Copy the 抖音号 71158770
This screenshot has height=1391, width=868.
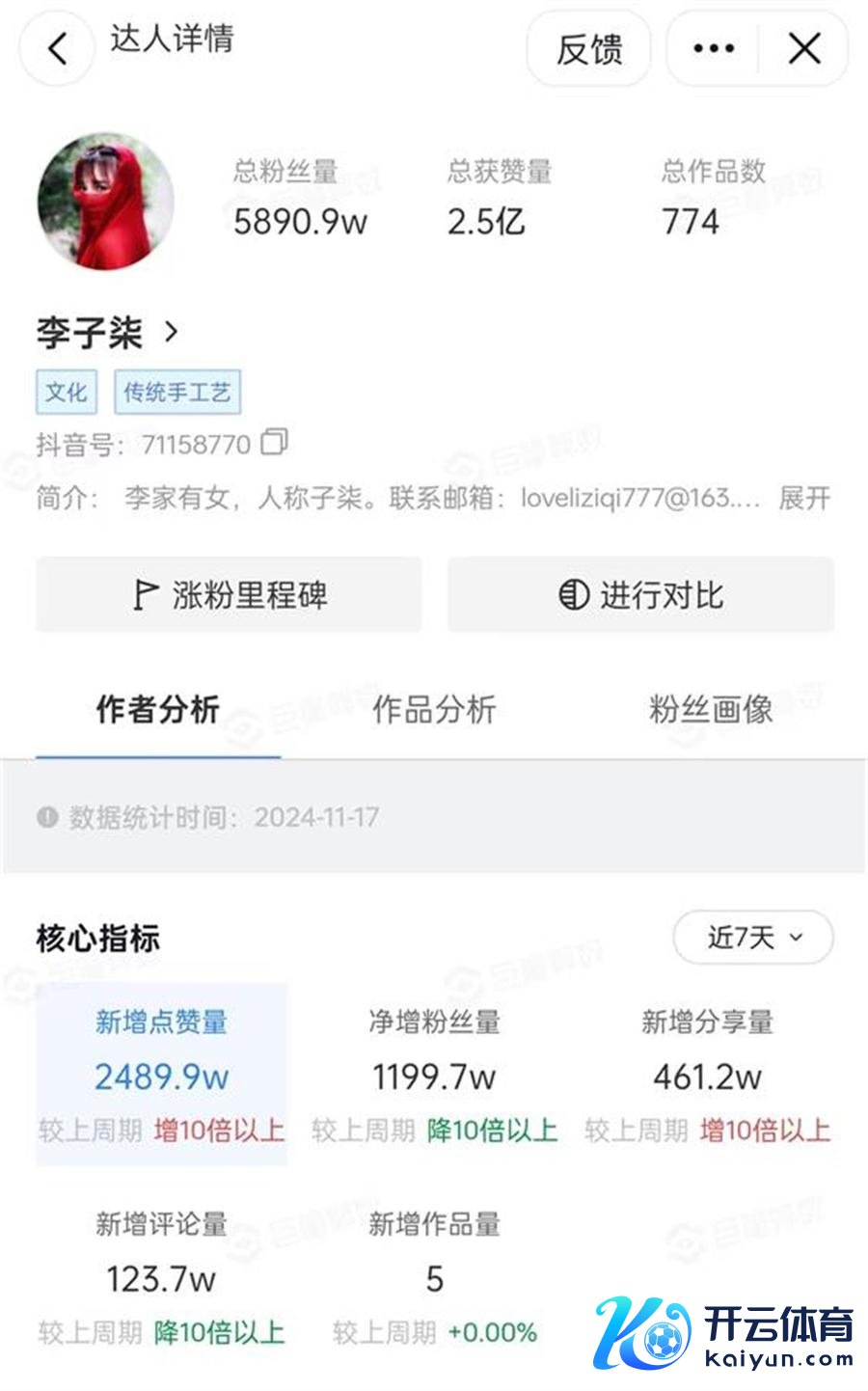[275, 442]
